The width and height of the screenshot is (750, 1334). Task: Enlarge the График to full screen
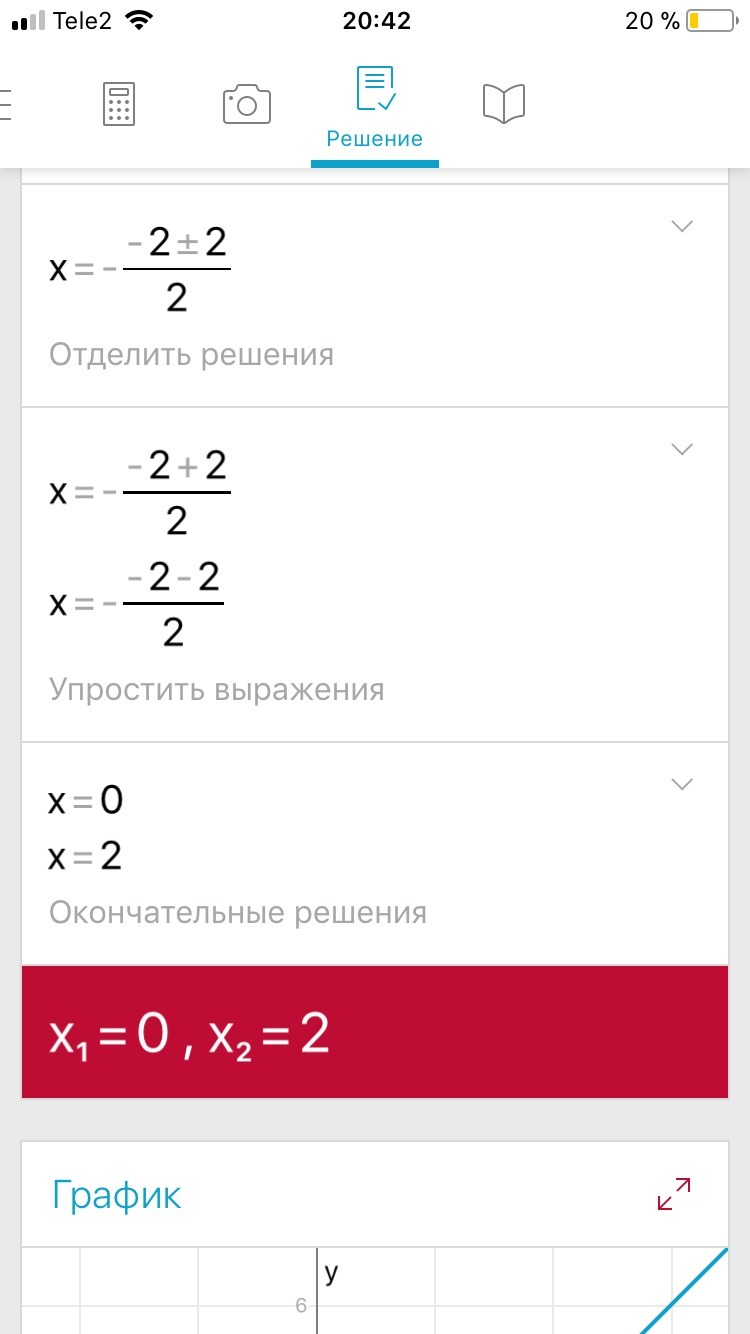click(674, 1194)
